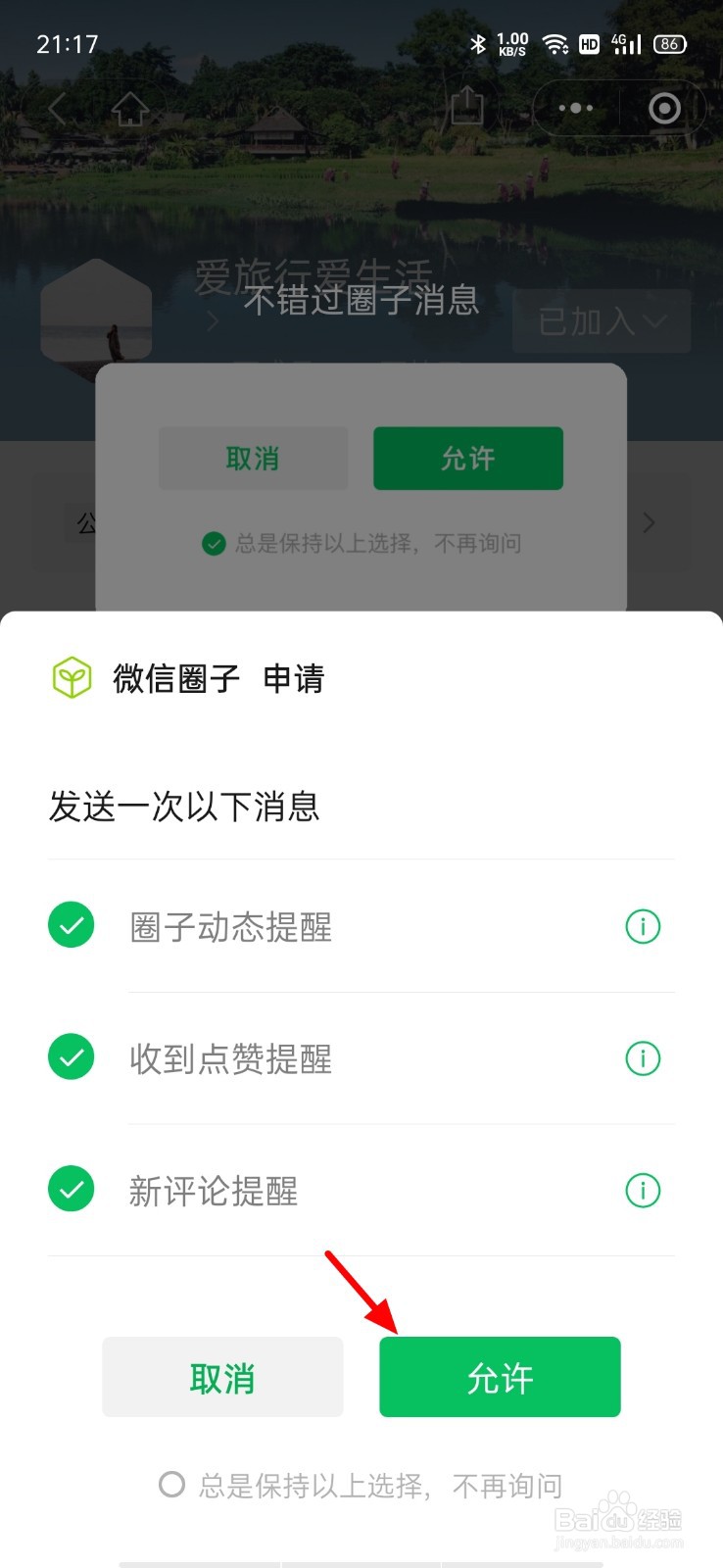723x1568 pixels.
Task: Click the home icon at top left
Action: [x=130, y=110]
